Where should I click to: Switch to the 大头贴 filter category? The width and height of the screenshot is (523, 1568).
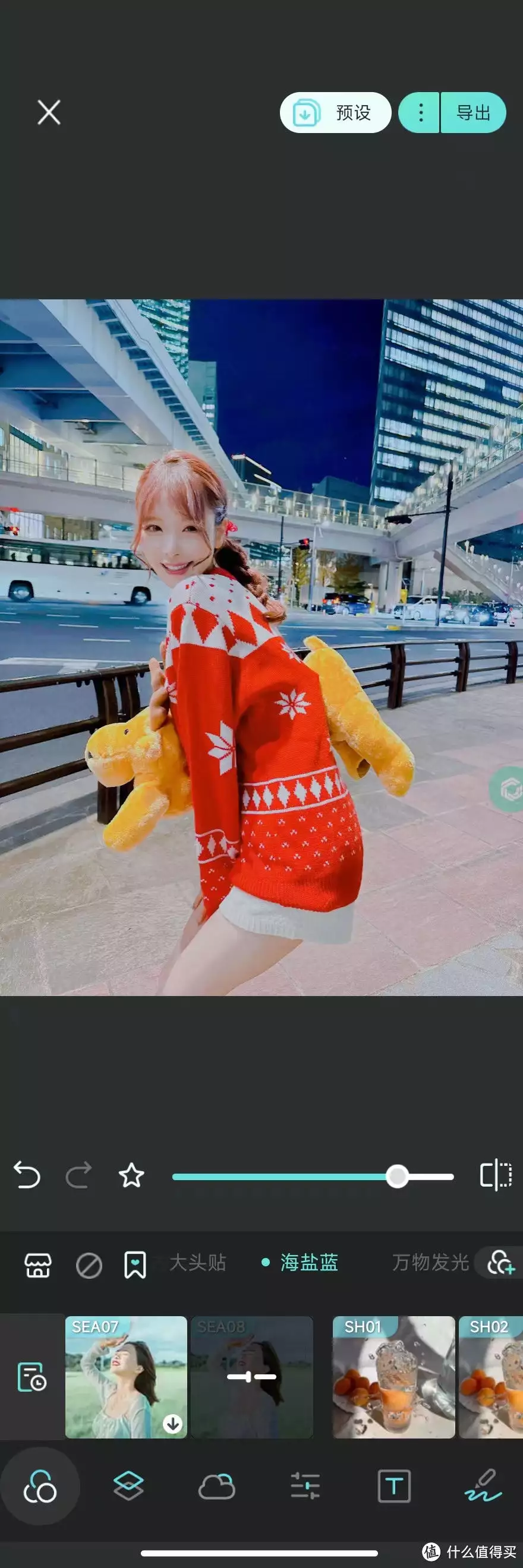point(197,1263)
